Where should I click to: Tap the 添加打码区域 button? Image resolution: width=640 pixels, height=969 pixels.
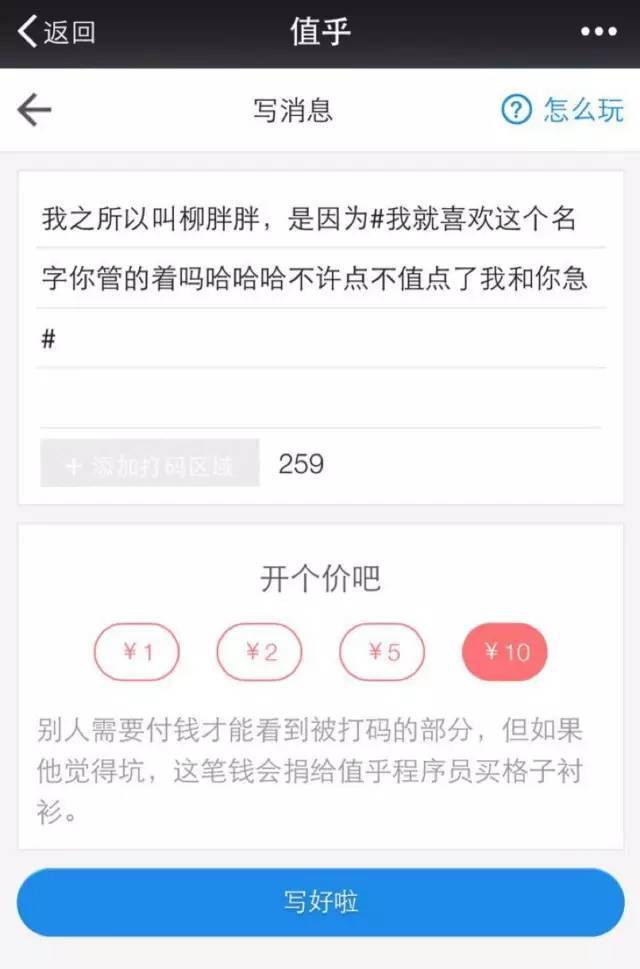[150, 464]
